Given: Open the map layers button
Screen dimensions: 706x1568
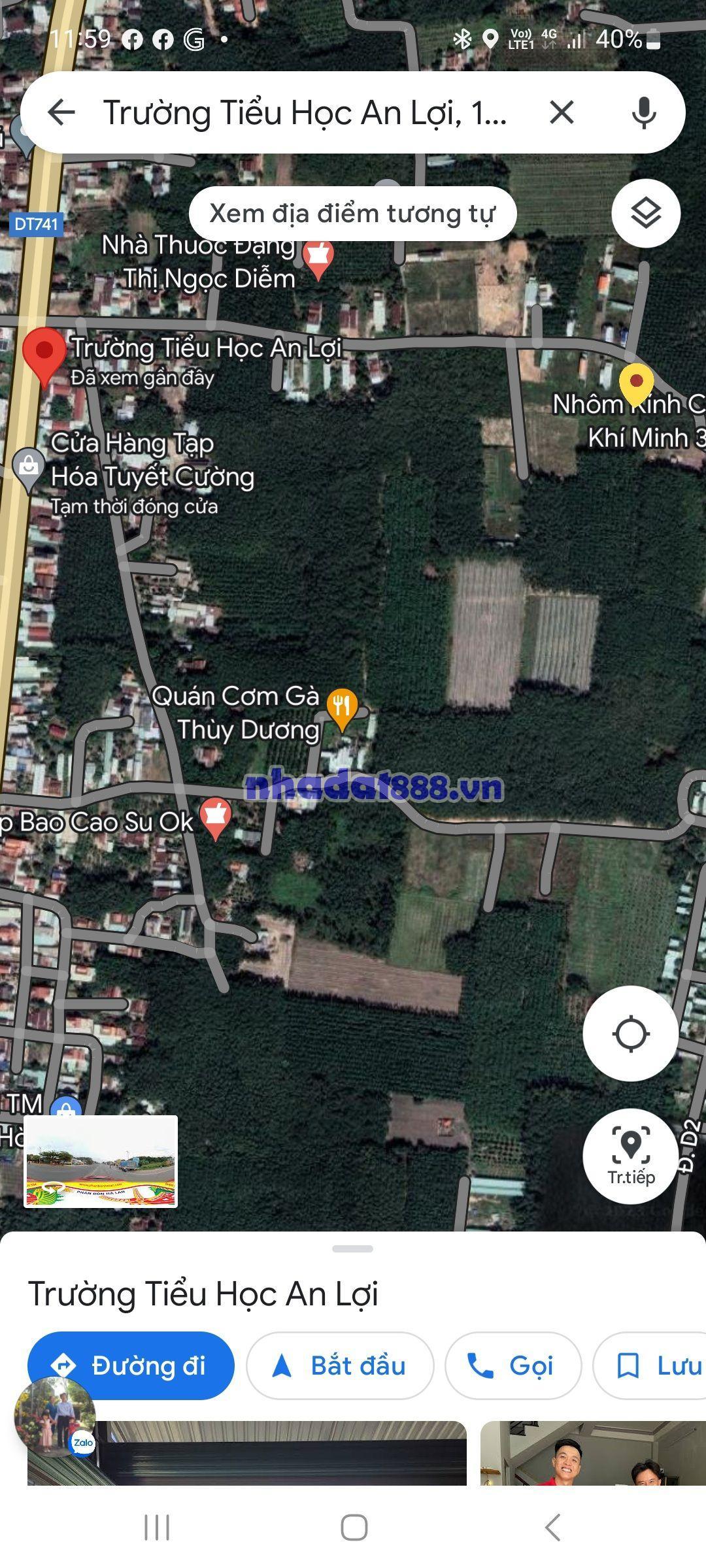Looking at the screenshot, I should tap(646, 214).
